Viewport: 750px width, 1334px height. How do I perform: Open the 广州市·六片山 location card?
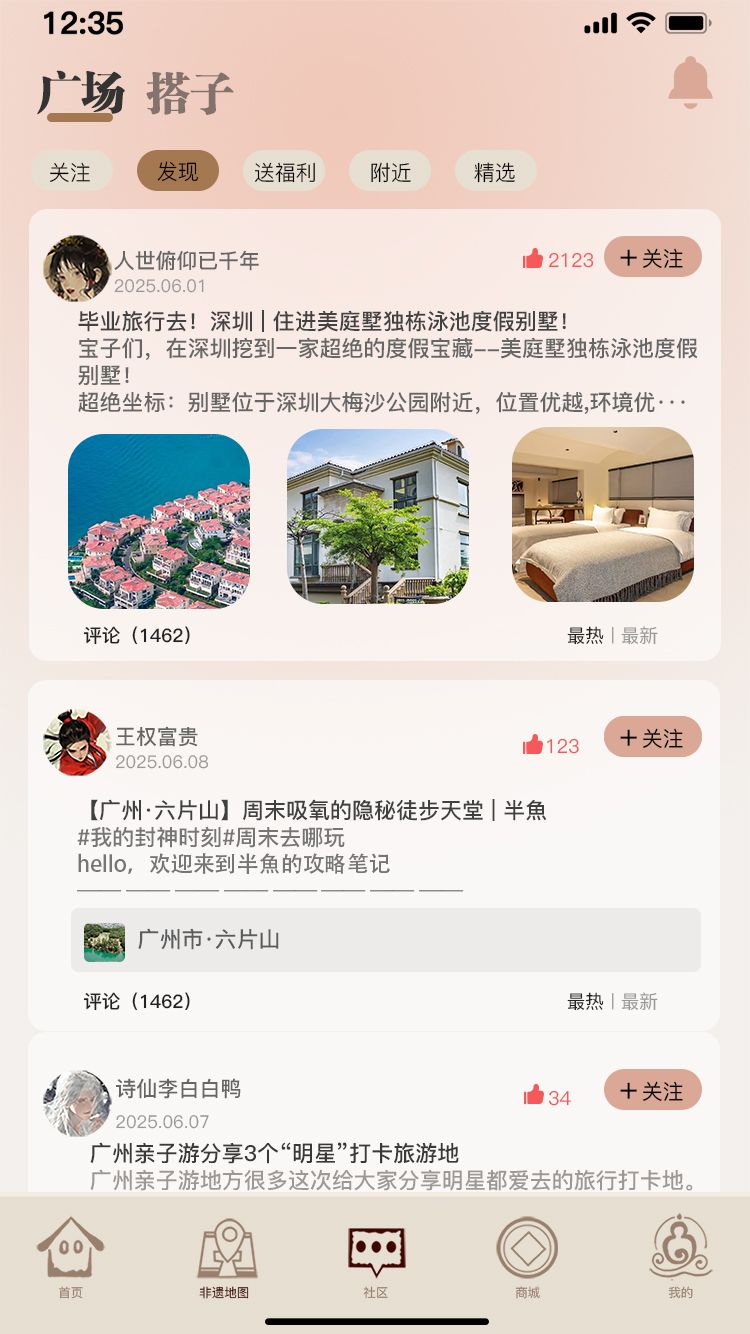385,940
